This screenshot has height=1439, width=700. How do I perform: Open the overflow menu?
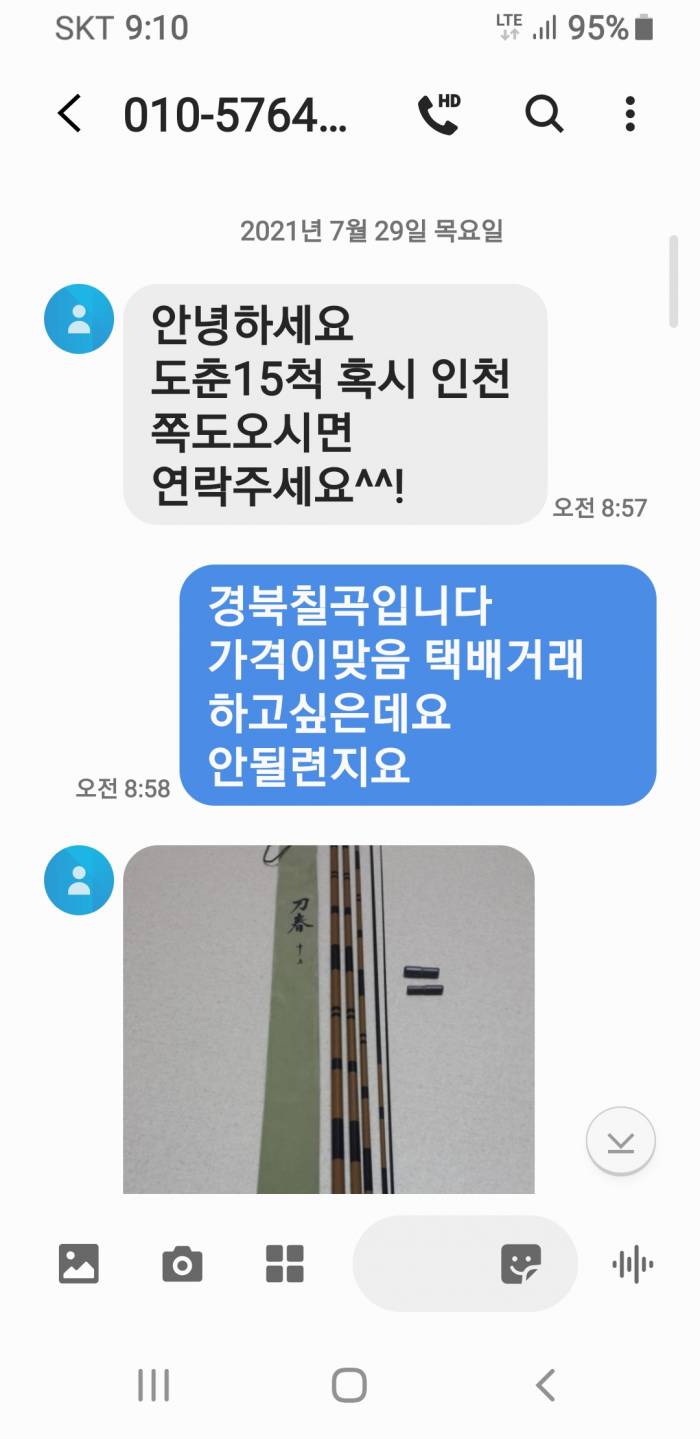pos(630,115)
